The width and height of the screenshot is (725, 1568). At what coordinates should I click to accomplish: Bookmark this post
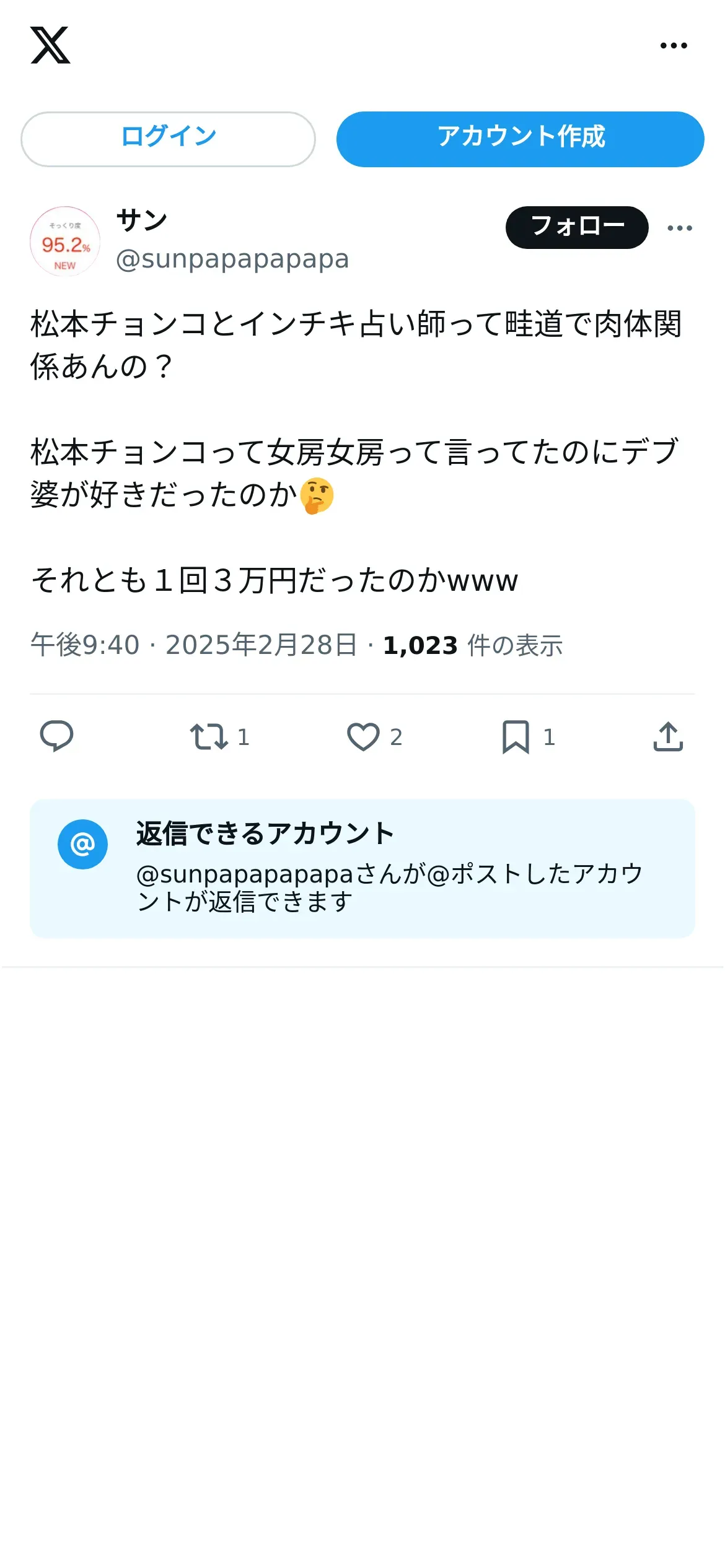528,736
